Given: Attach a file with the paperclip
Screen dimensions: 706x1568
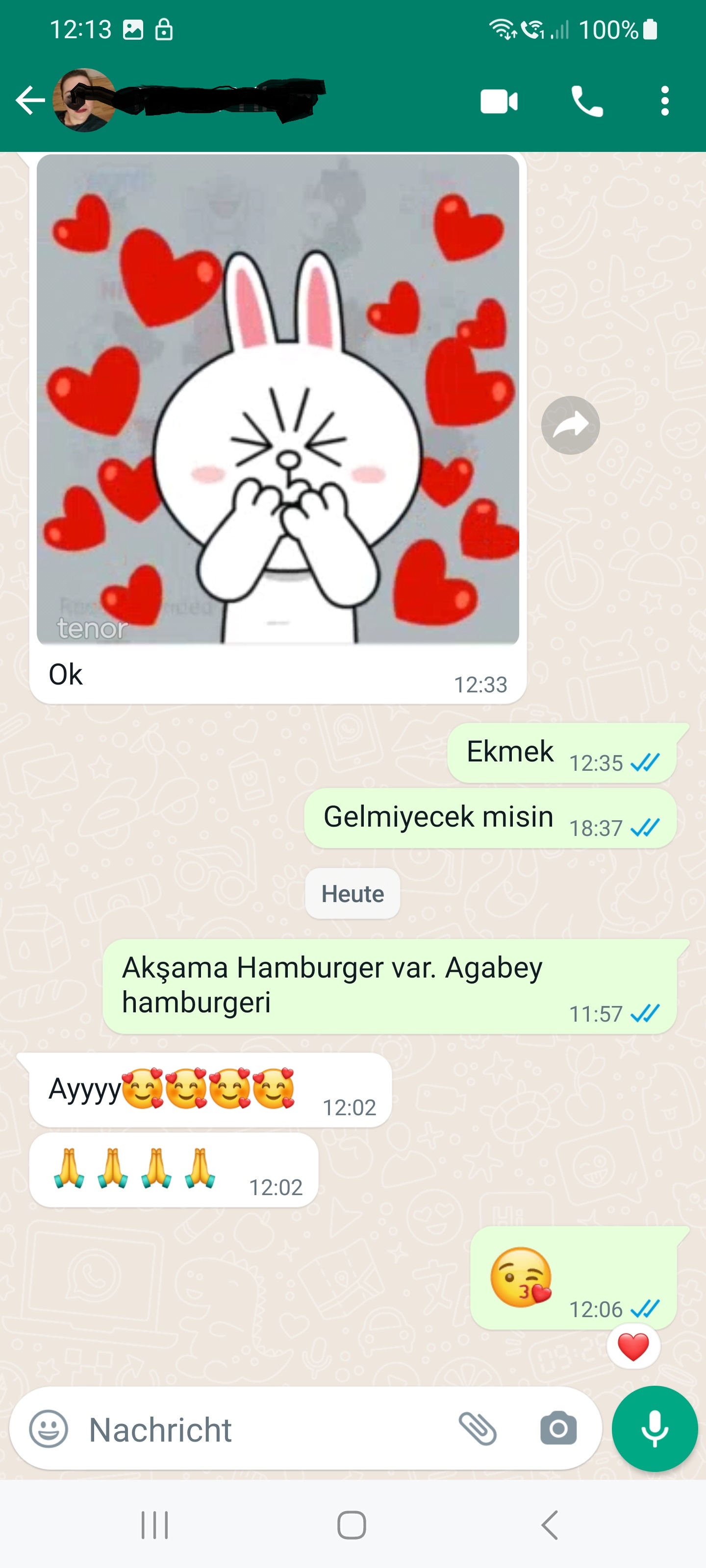Looking at the screenshot, I should (478, 1429).
